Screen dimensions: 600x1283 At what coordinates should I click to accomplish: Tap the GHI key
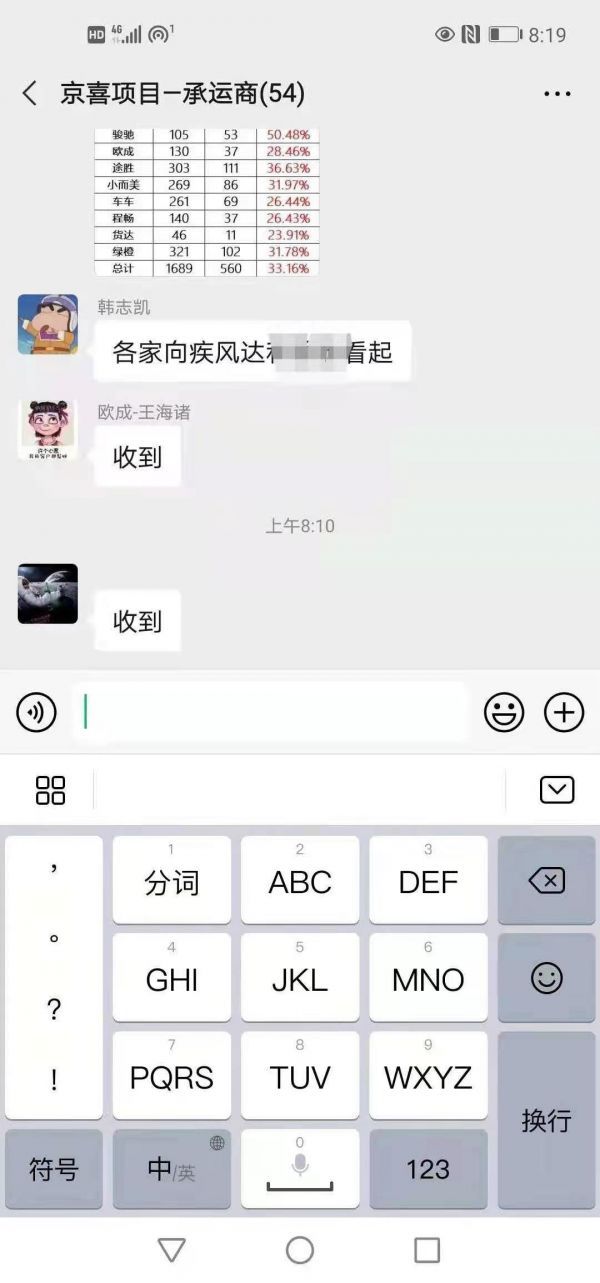point(171,979)
